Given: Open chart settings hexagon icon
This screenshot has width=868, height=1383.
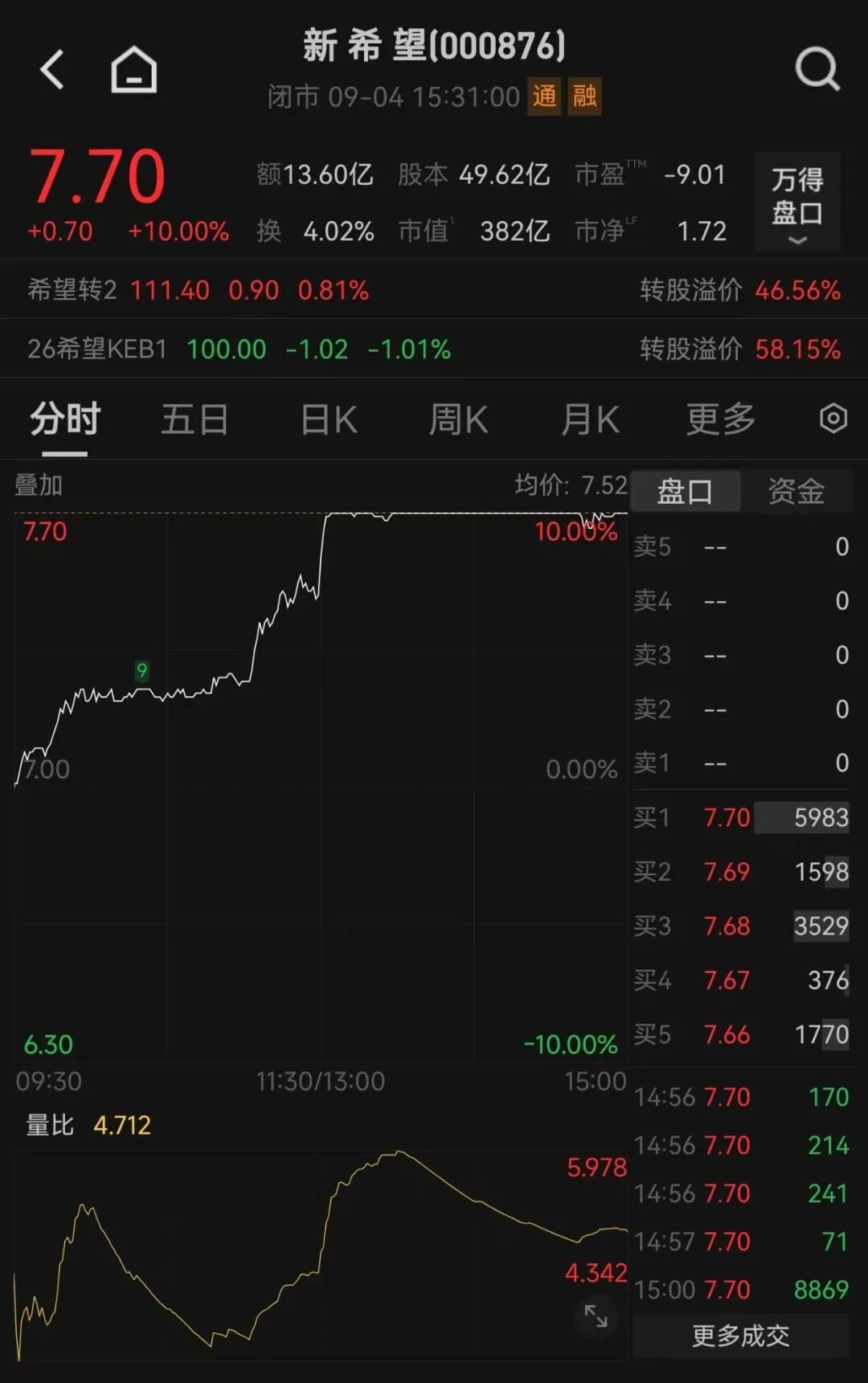Looking at the screenshot, I should [x=833, y=418].
